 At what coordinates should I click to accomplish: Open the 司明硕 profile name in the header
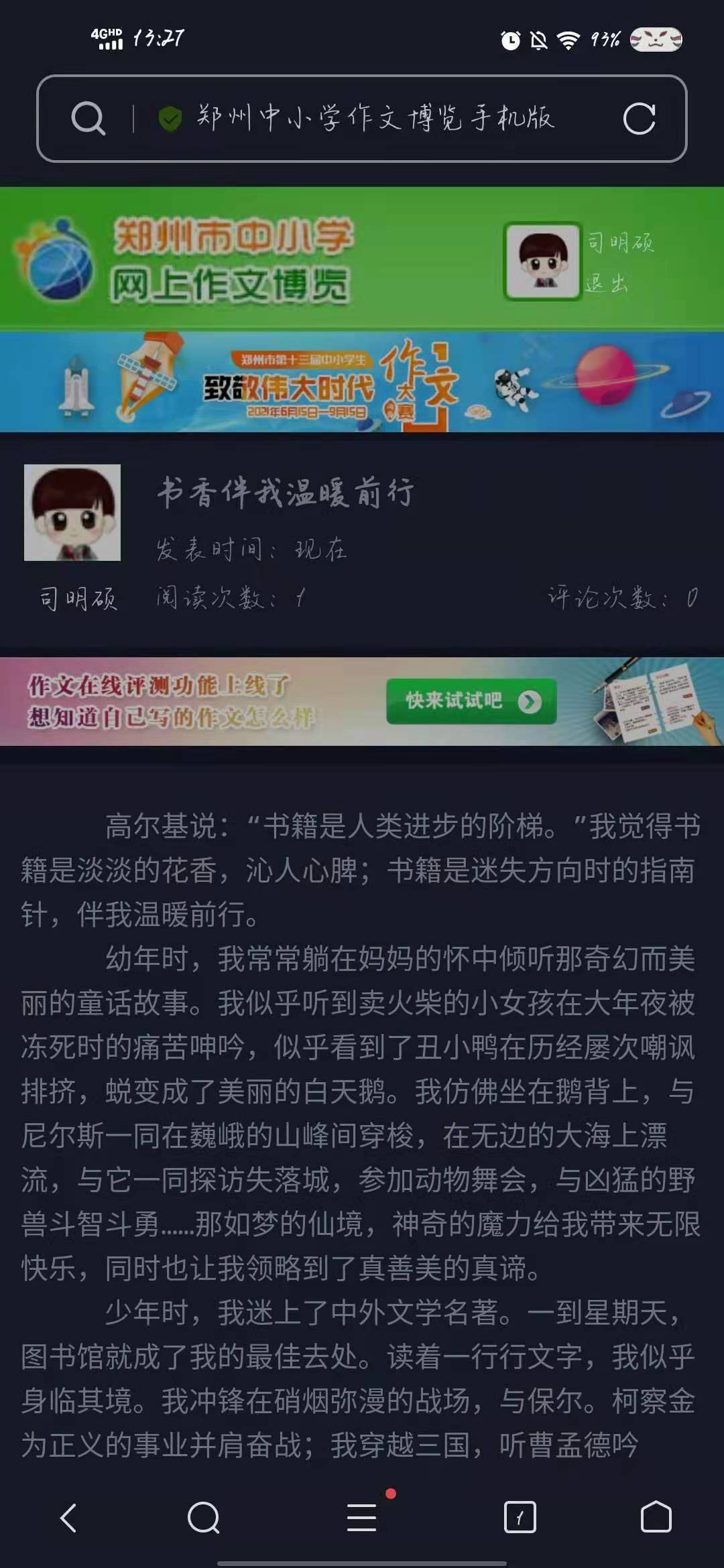621,242
